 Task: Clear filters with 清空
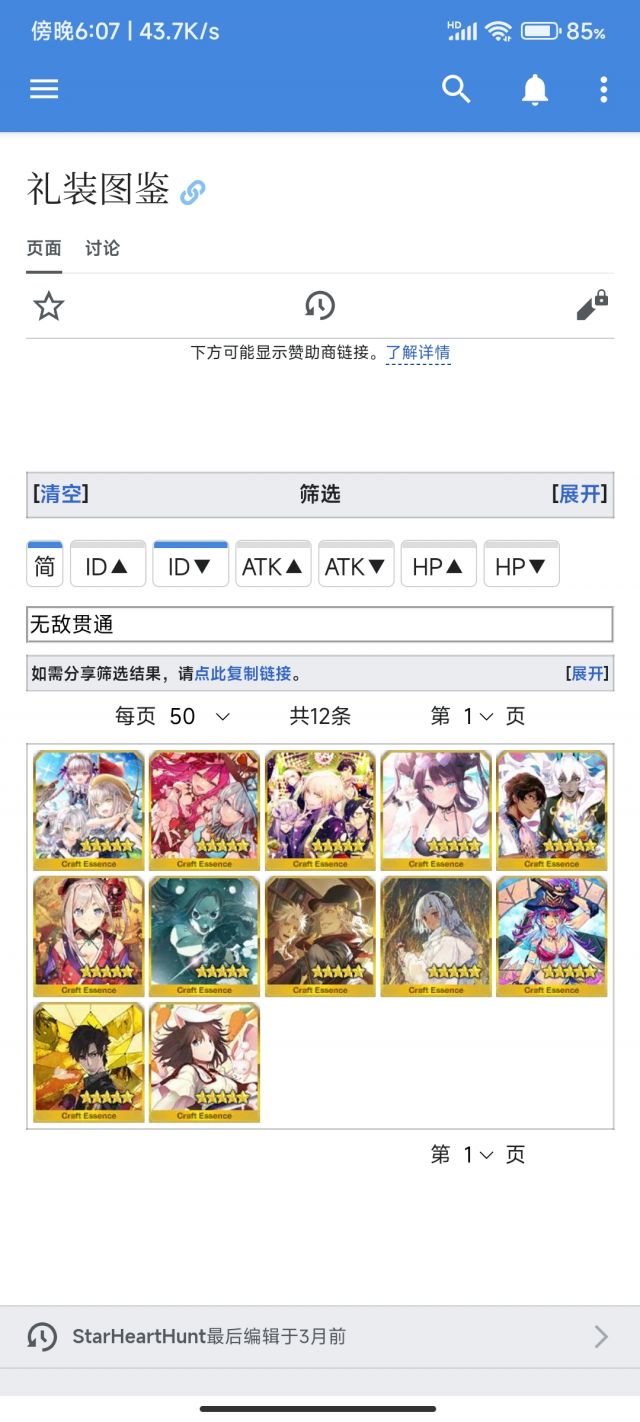click(61, 494)
